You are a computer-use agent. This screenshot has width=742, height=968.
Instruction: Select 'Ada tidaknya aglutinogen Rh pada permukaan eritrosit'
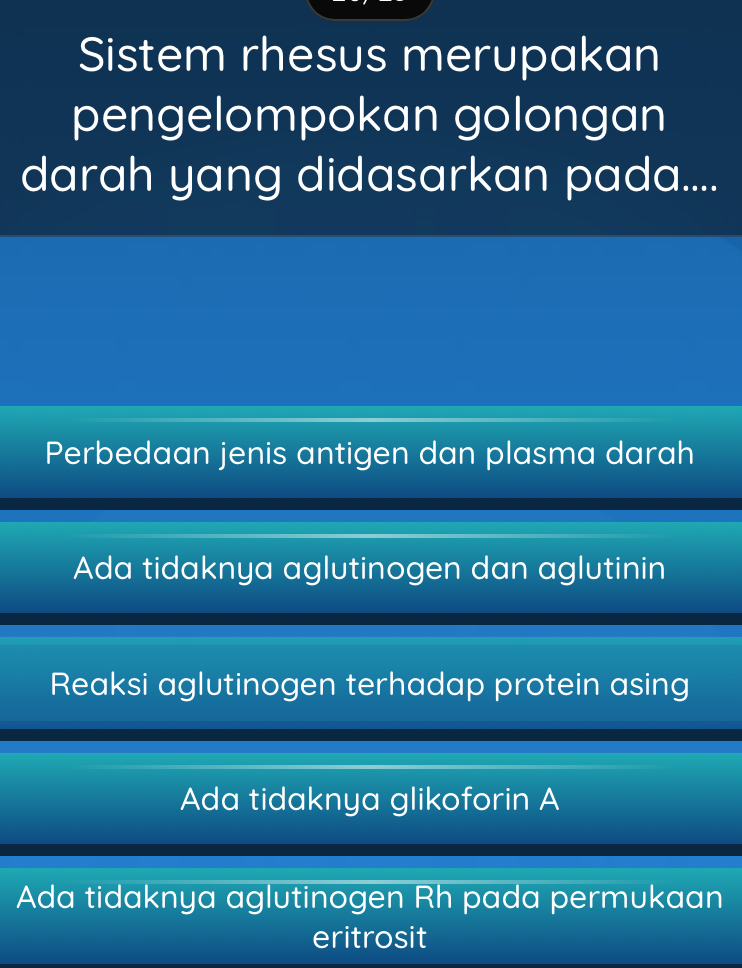(x=370, y=915)
